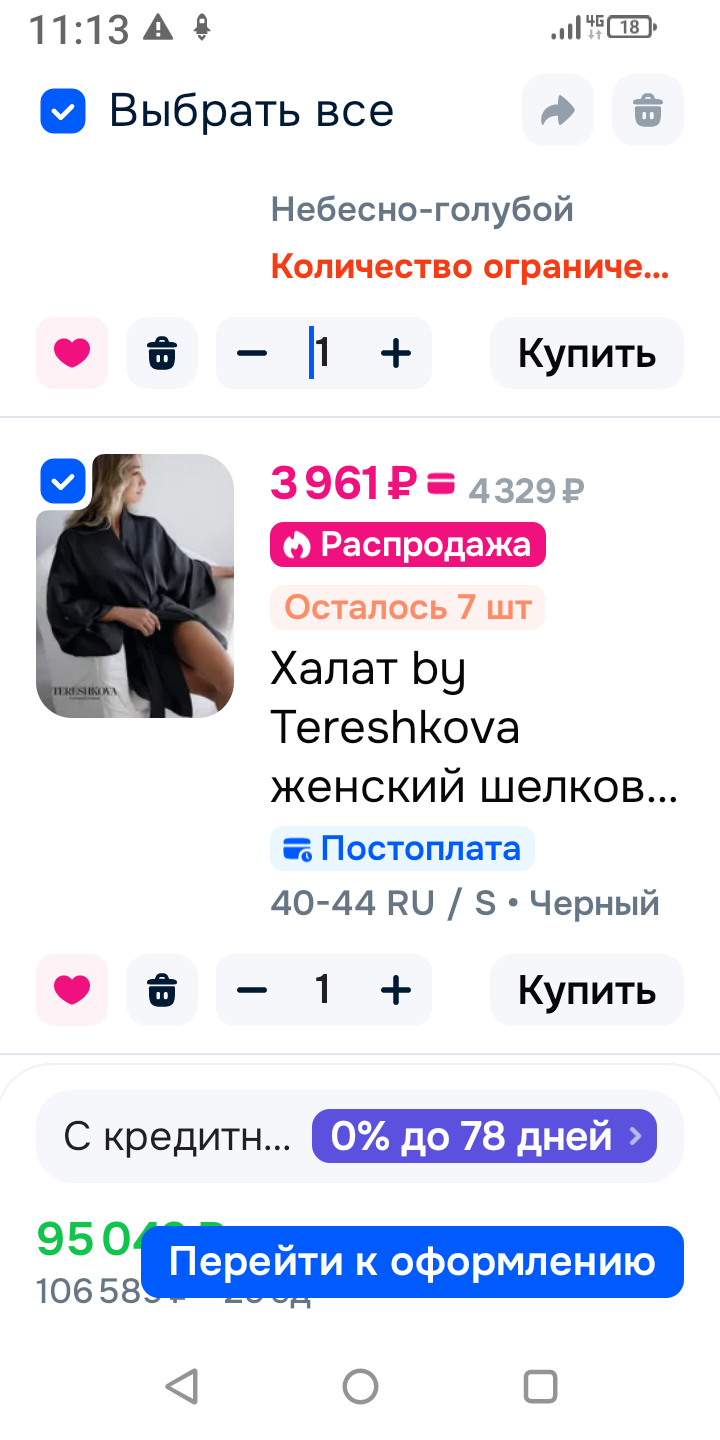
Task: Buy the Халат by Tereshkova now
Action: pos(586,990)
